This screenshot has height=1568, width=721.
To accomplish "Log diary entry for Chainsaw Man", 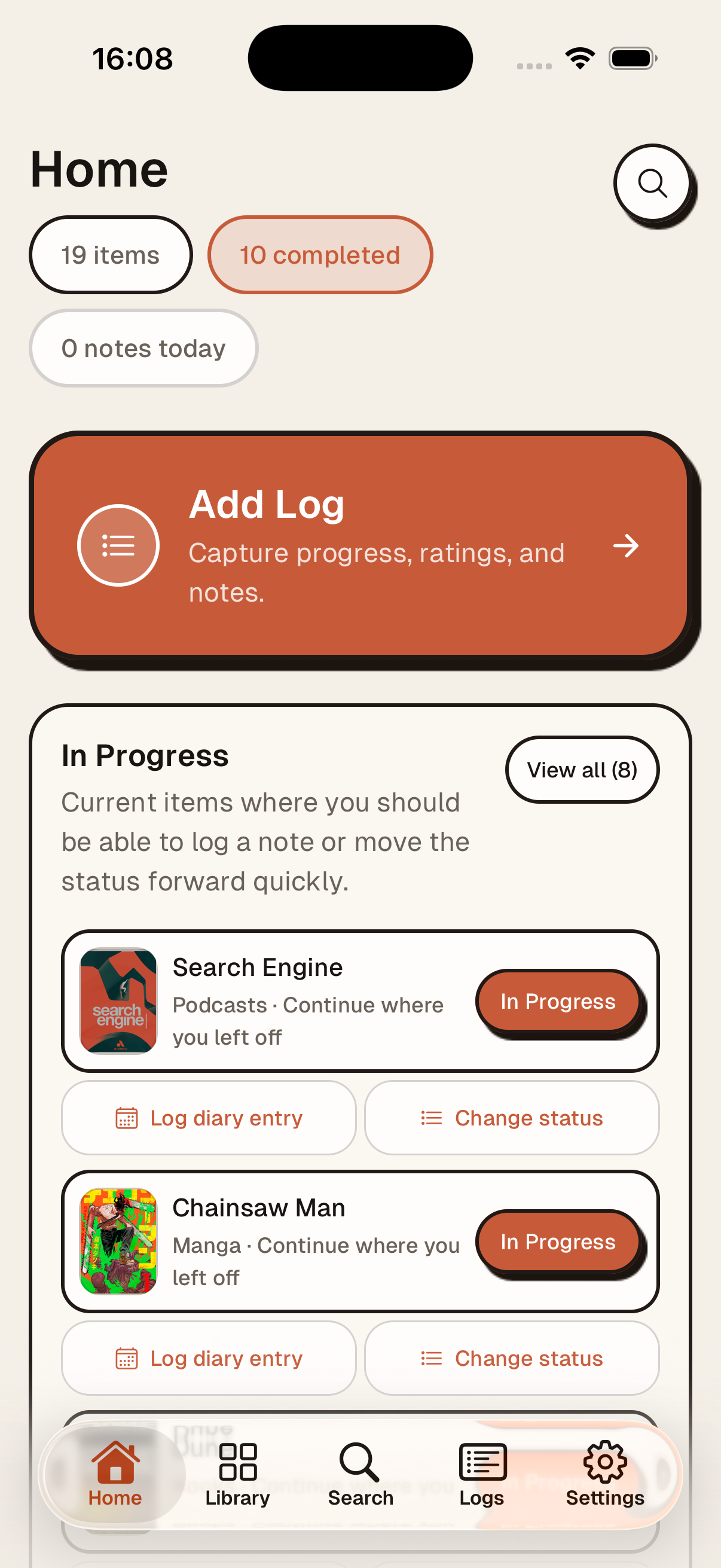I will click(x=209, y=1359).
